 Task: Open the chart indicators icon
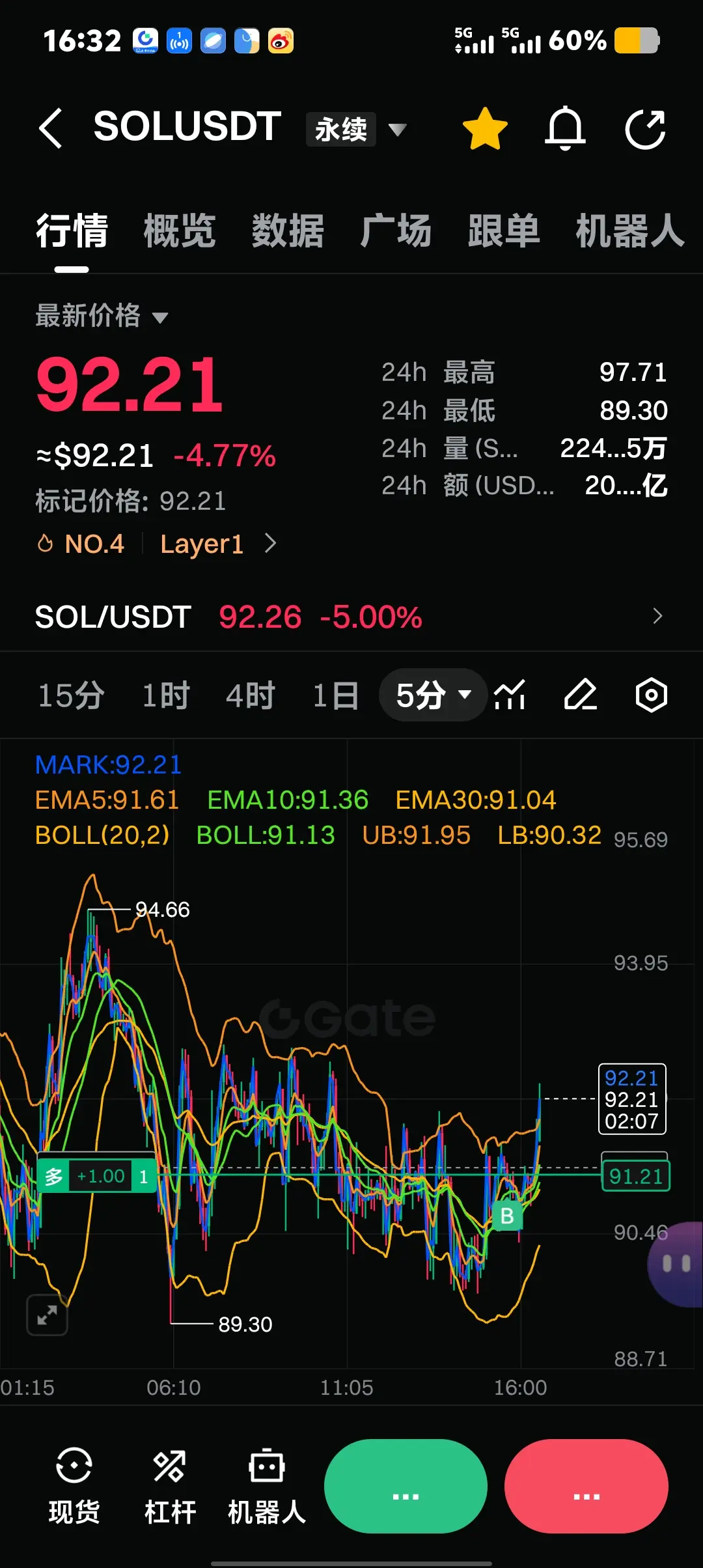tap(510, 695)
